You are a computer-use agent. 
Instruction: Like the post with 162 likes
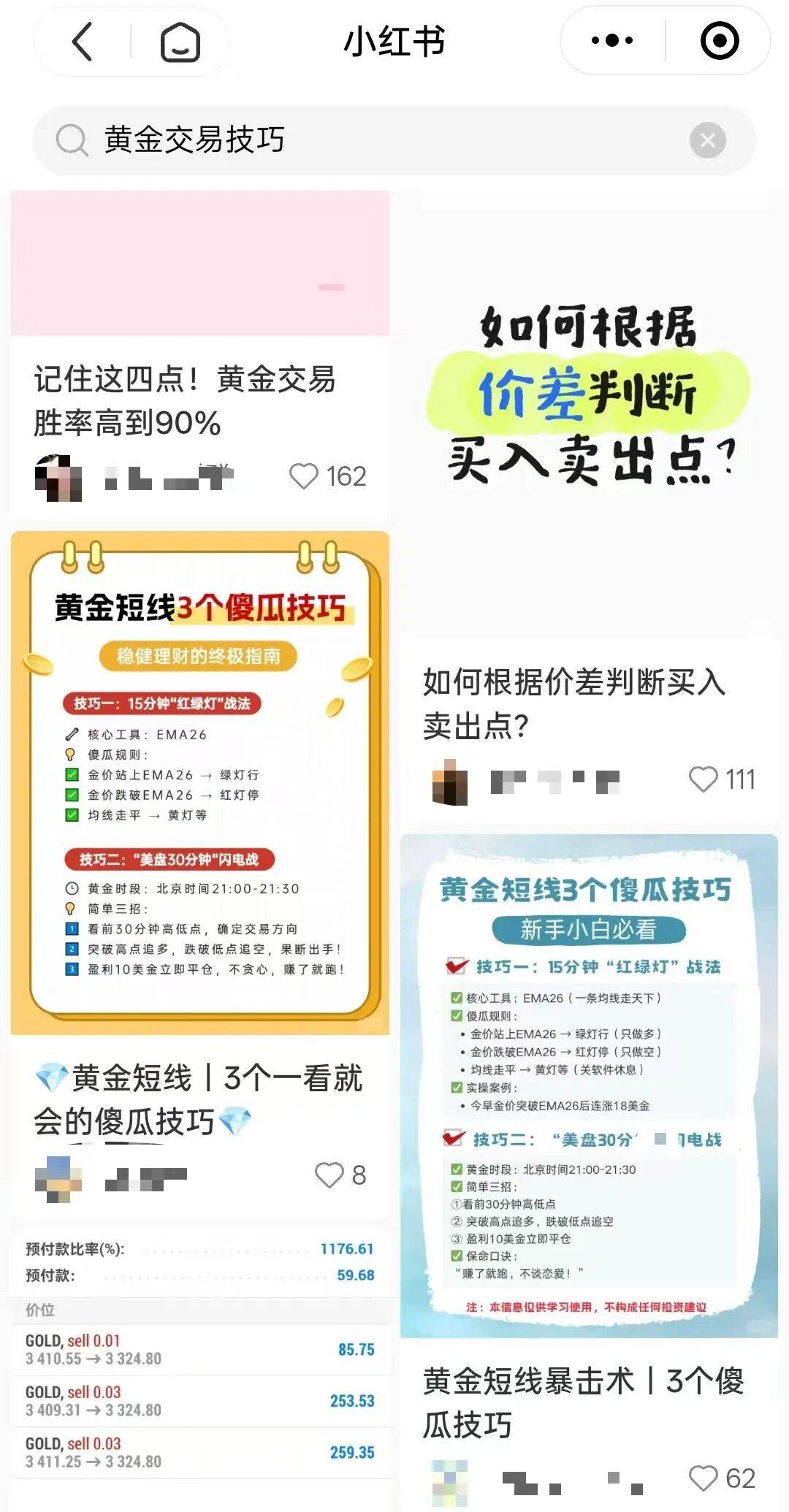click(304, 476)
